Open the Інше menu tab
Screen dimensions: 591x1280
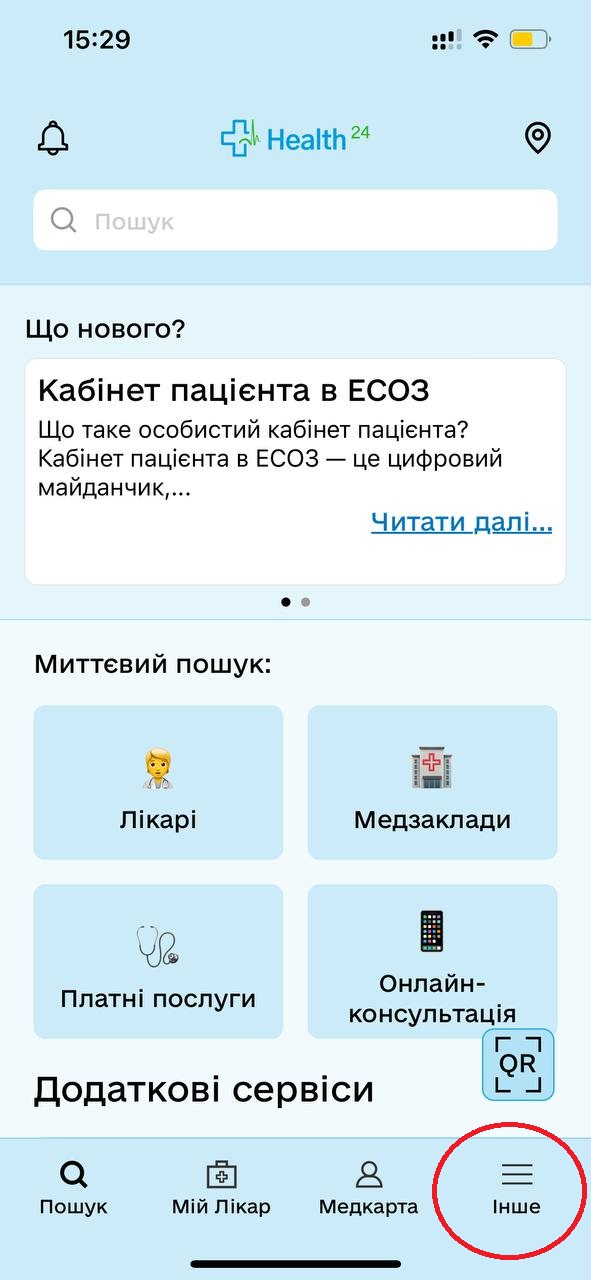pos(516,1189)
